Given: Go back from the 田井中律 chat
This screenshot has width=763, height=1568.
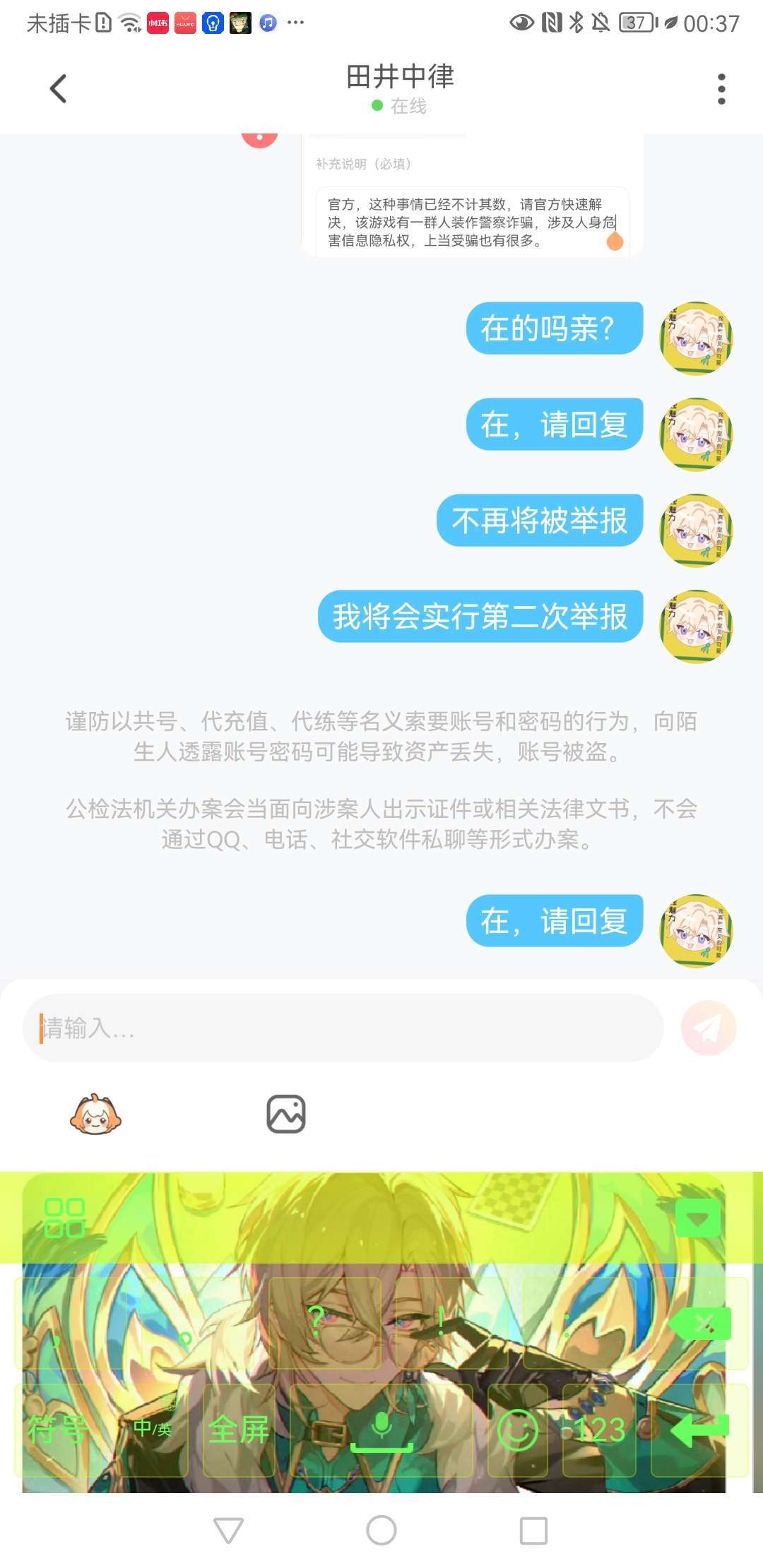Looking at the screenshot, I should tap(59, 89).
